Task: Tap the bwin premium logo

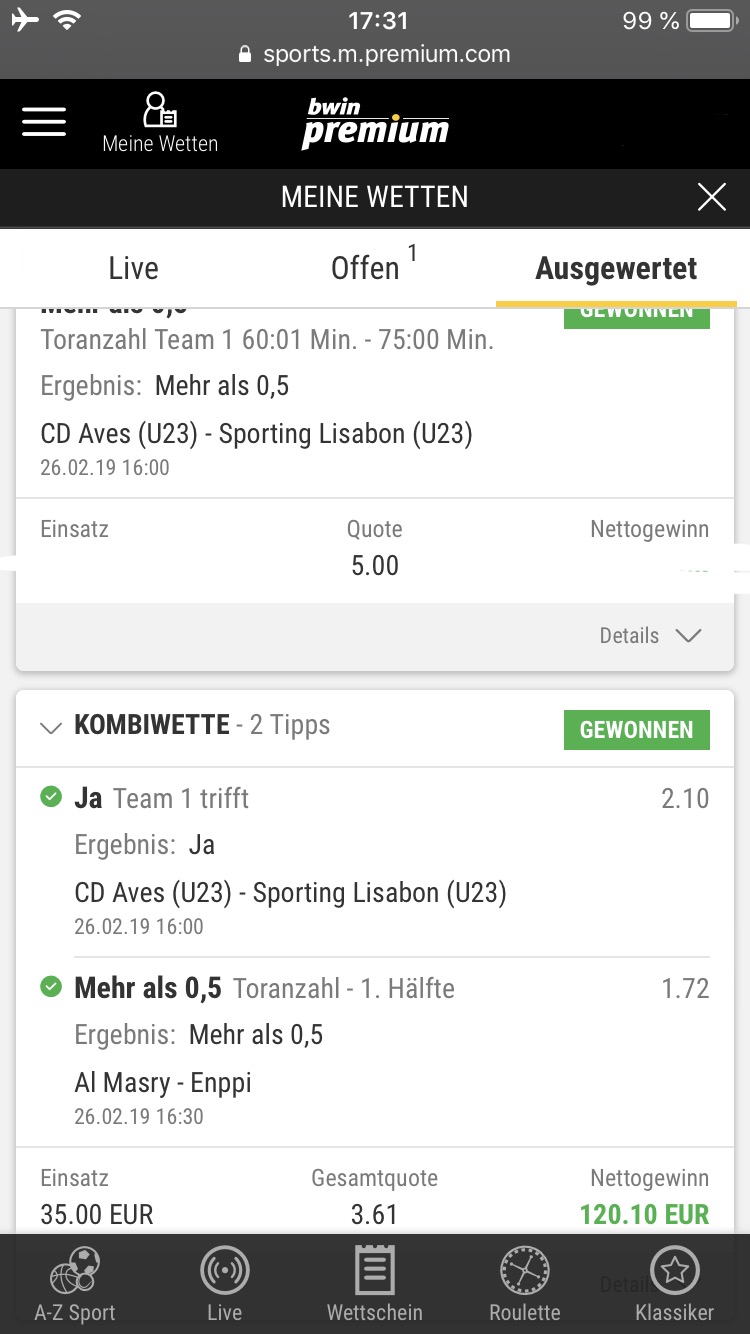Action: pyautogui.click(x=375, y=123)
